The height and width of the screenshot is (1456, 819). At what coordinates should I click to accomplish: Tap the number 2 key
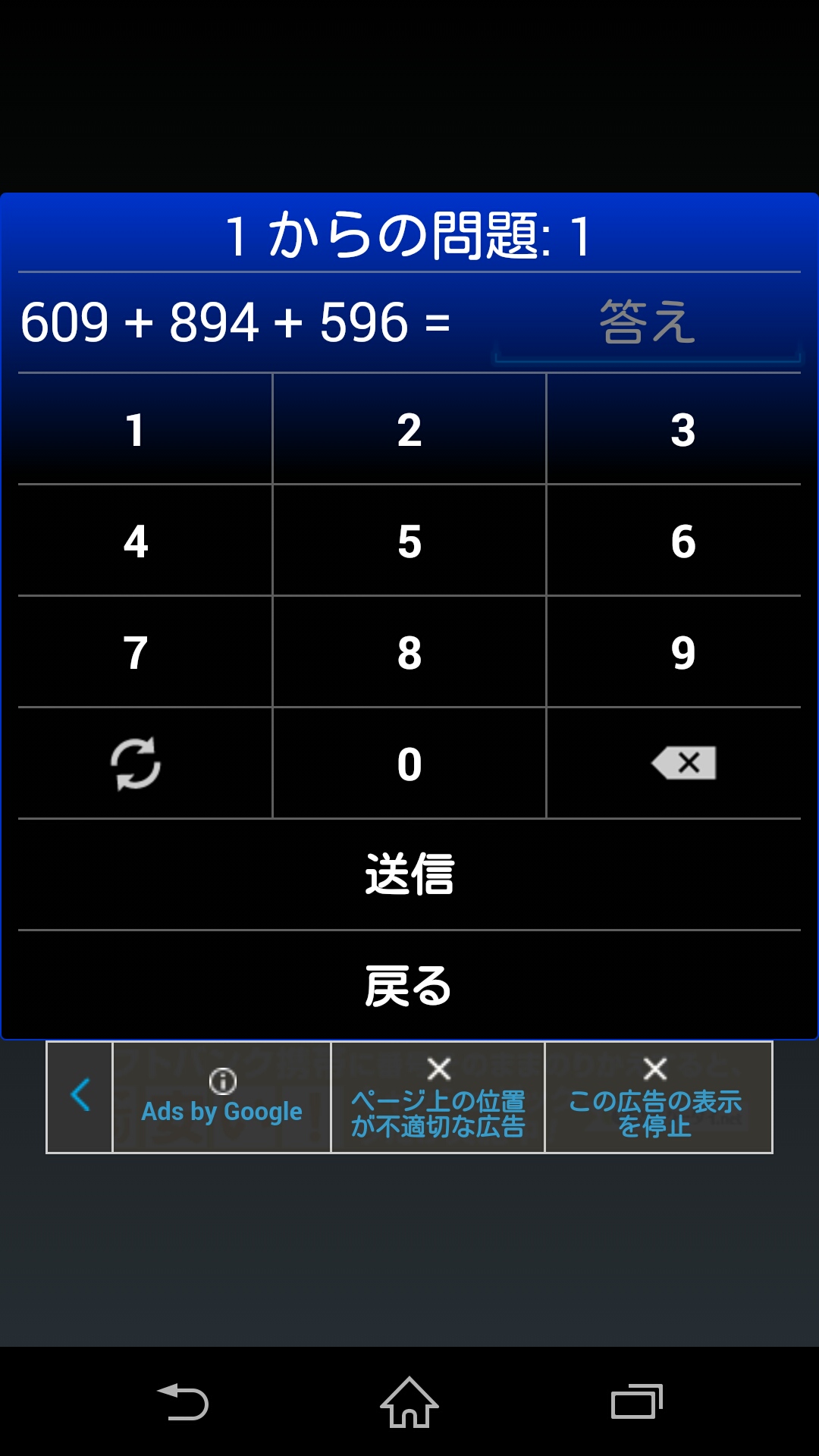(x=409, y=429)
